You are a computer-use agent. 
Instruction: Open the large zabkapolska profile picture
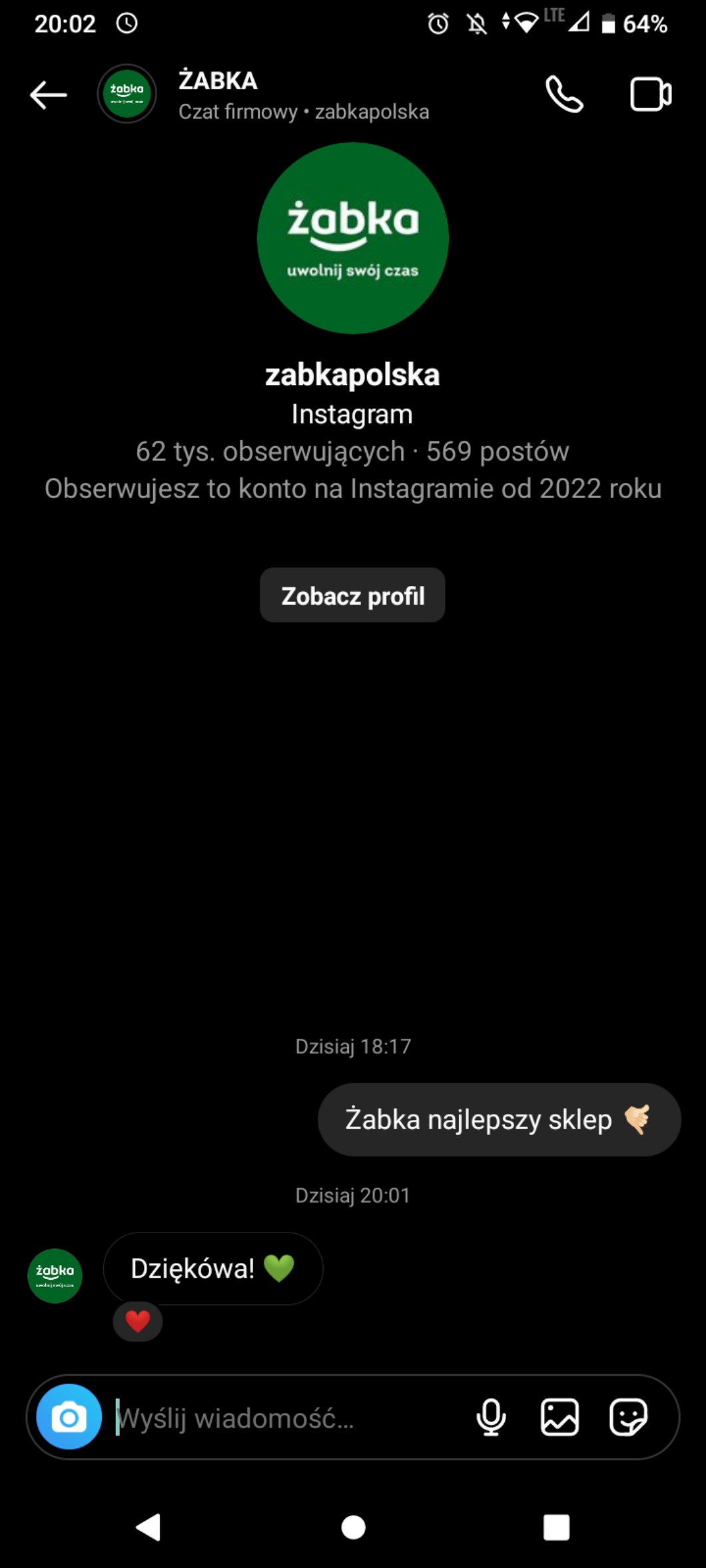pyautogui.click(x=352, y=238)
